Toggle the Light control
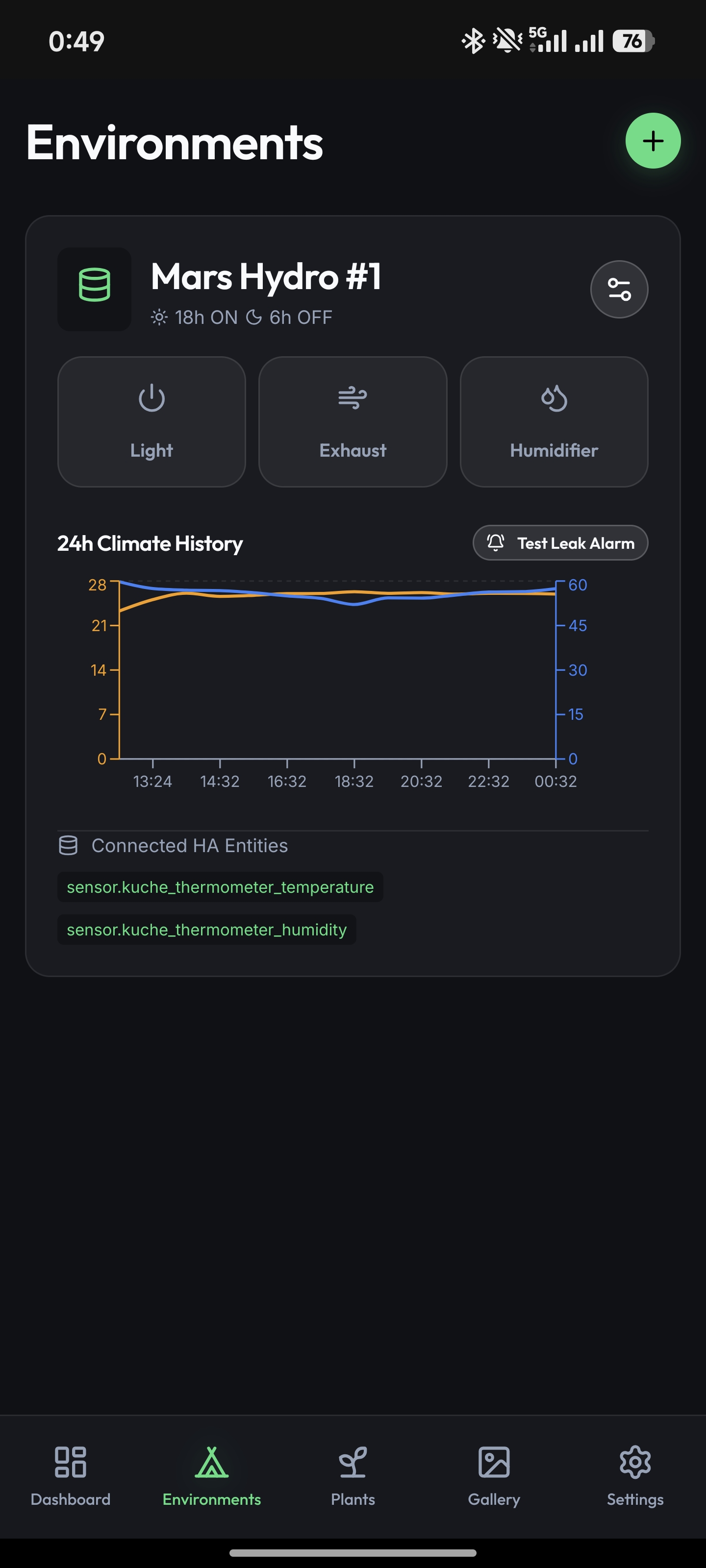This screenshot has width=706, height=1568. tap(151, 422)
